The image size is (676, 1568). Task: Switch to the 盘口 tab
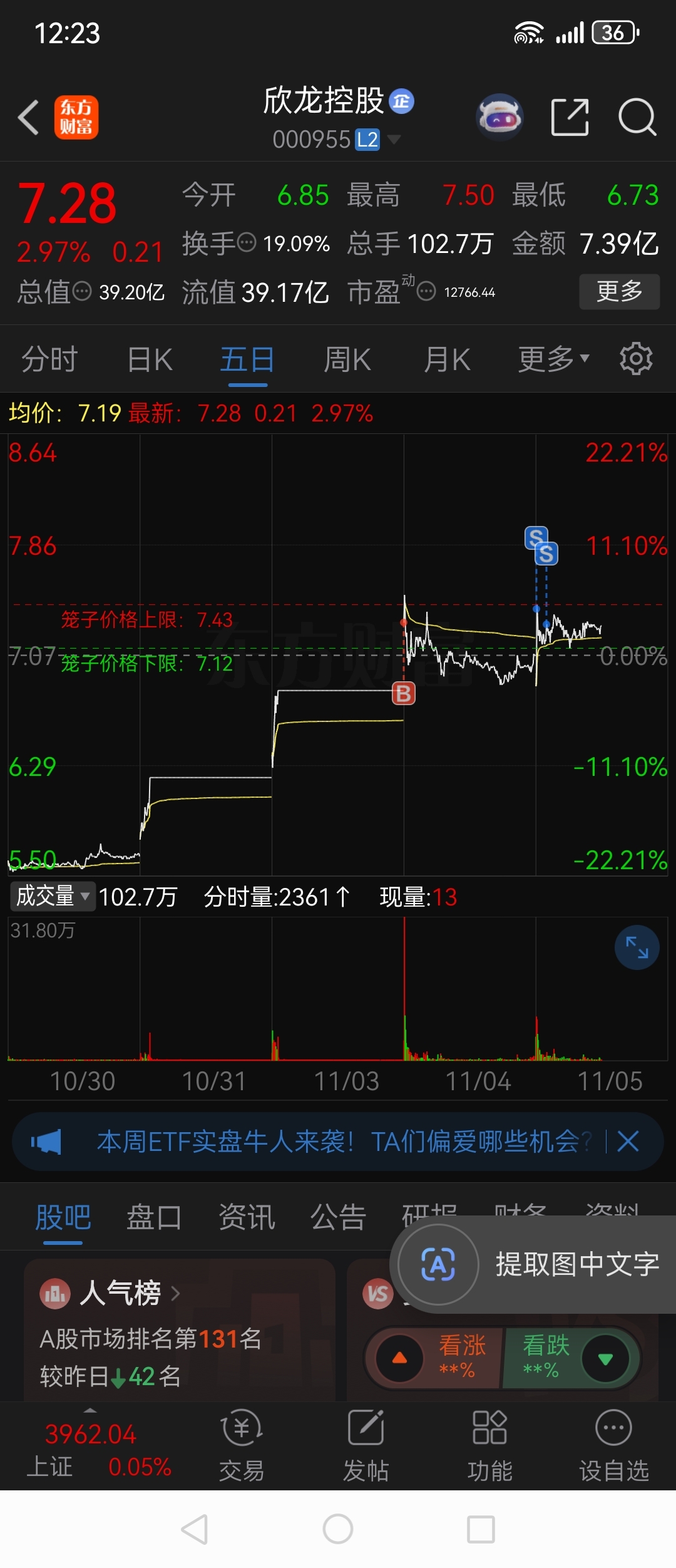click(154, 1218)
